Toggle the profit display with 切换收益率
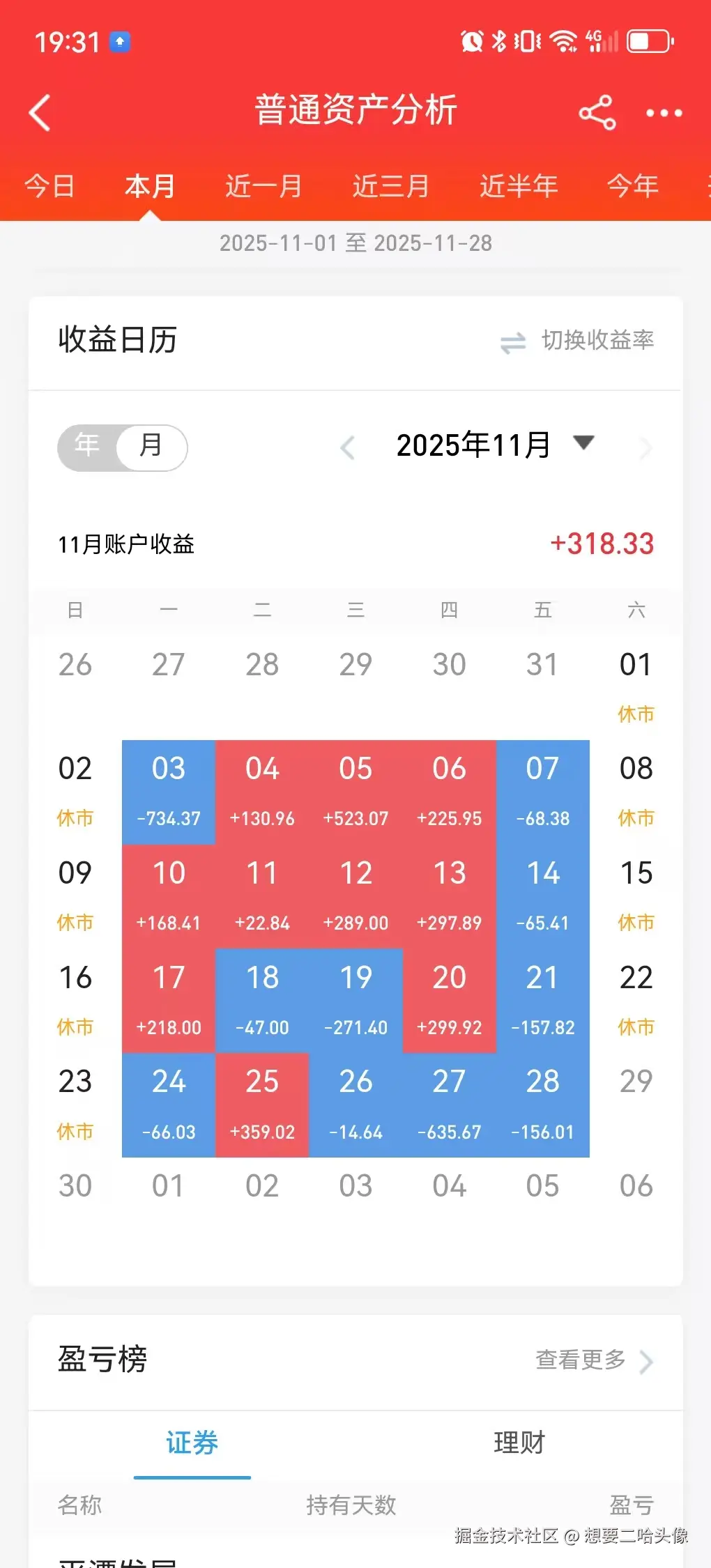This screenshot has width=711, height=1568. pos(598,342)
